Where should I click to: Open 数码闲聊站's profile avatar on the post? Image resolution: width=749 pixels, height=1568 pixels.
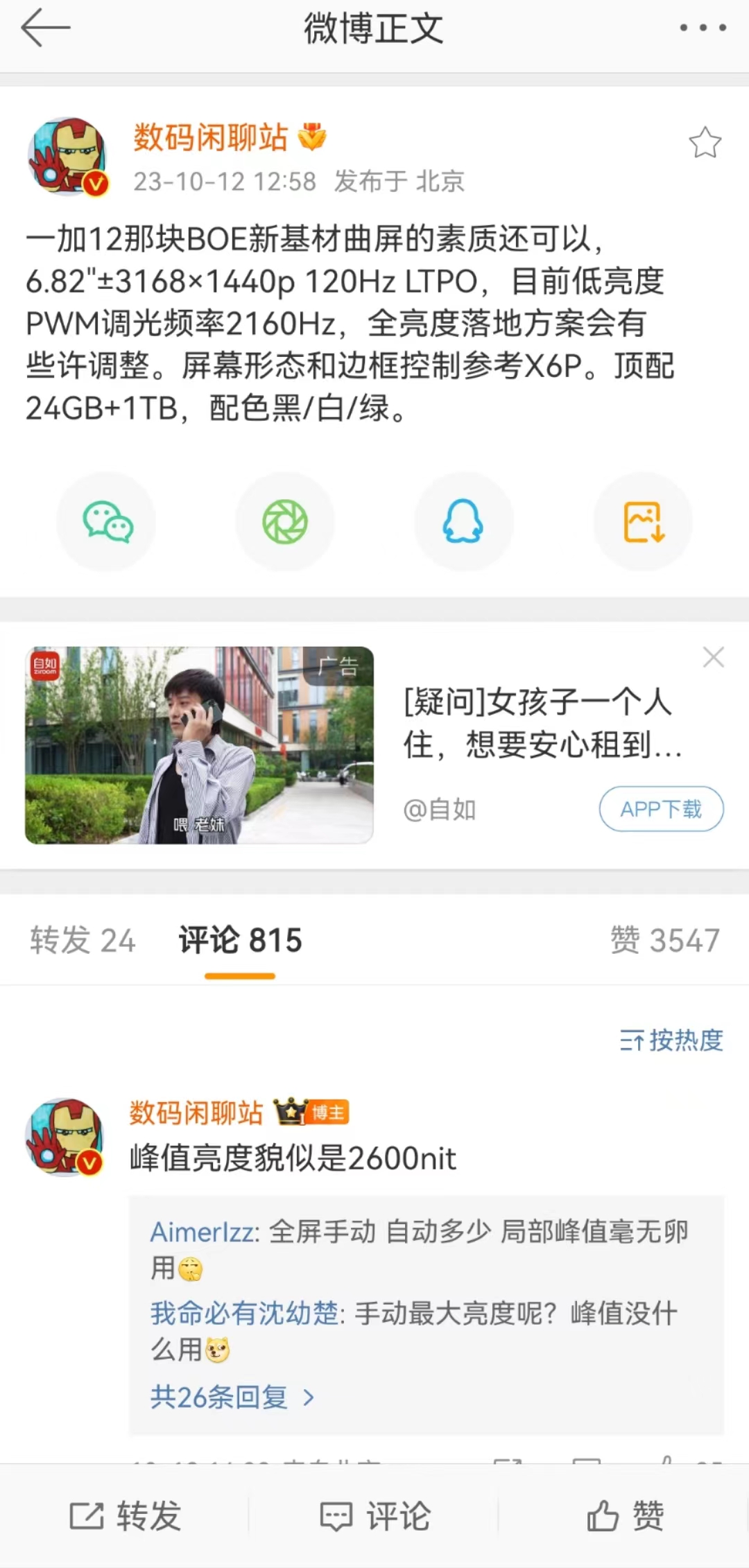(x=67, y=157)
